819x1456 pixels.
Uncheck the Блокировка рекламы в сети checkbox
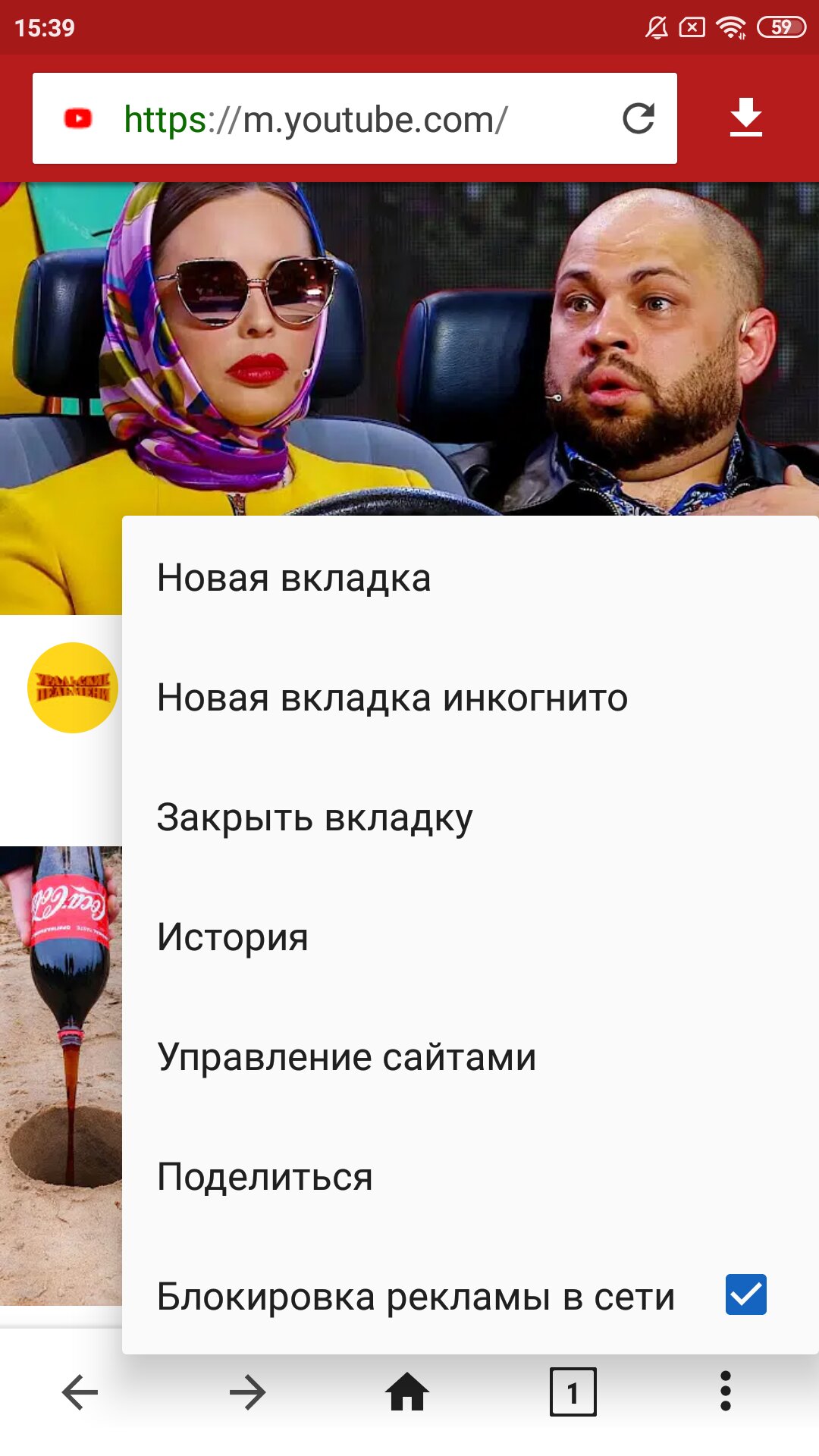(x=745, y=1295)
